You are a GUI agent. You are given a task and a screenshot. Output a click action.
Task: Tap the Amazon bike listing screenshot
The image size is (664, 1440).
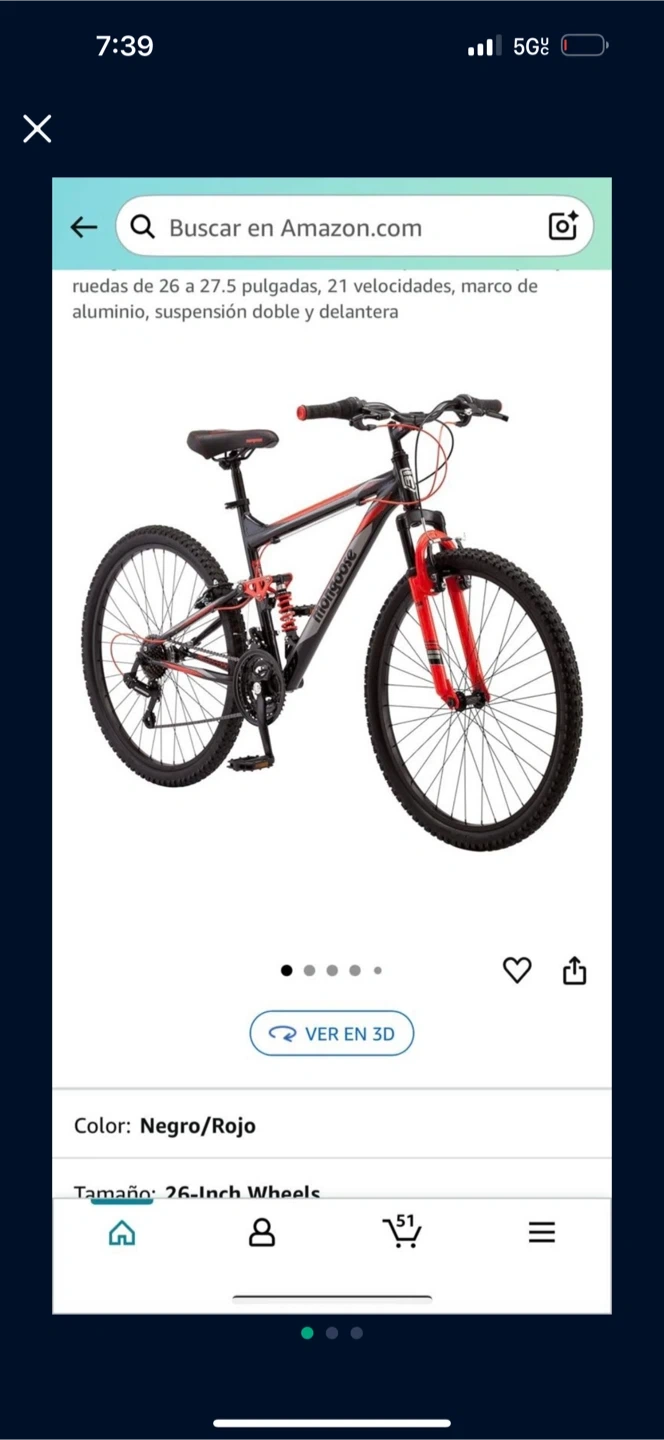click(x=332, y=746)
